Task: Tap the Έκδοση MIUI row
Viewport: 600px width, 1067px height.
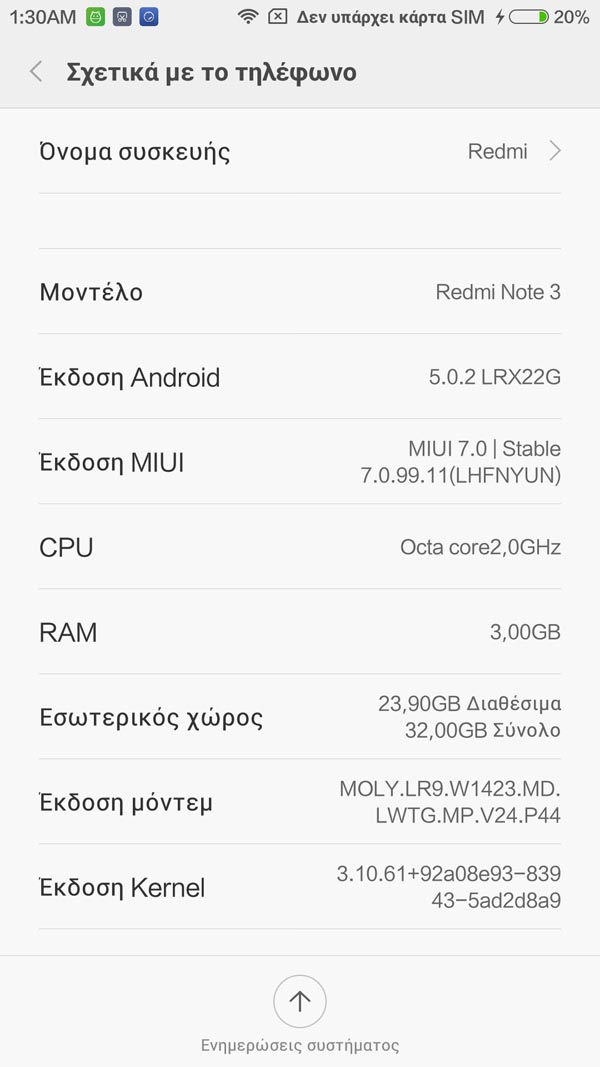Action: [300, 461]
